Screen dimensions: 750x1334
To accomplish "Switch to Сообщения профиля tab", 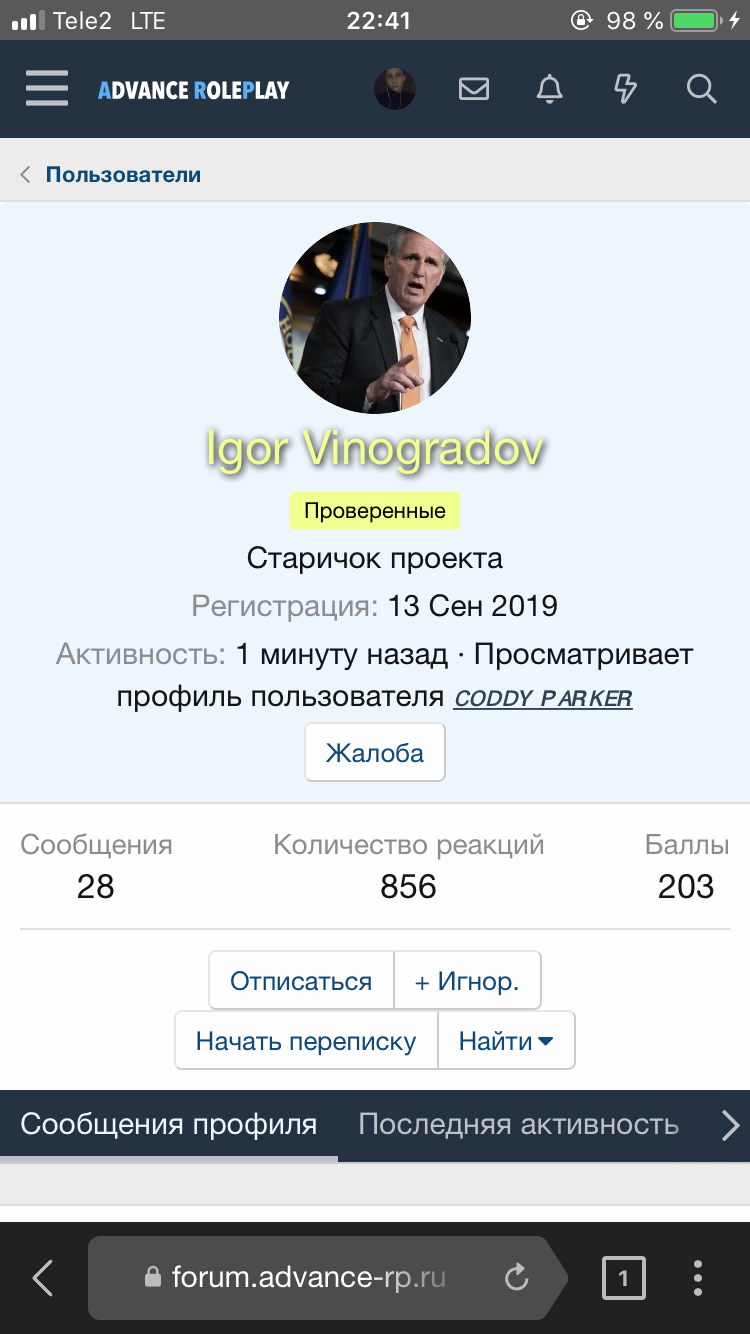I will click(x=169, y=1124).
